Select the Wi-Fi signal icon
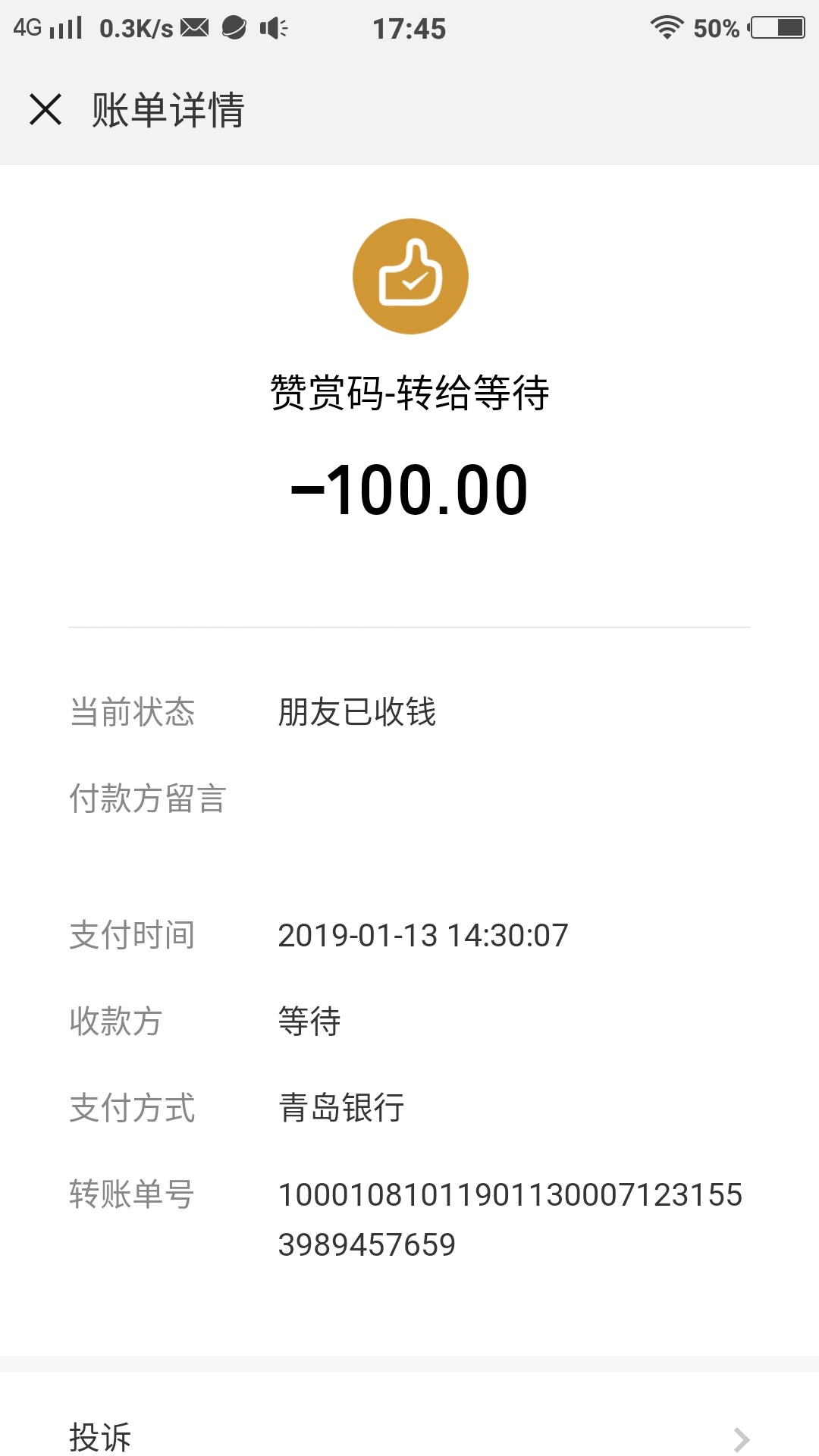The width and height of the screenshot is (819, 1456). point(666,27)
